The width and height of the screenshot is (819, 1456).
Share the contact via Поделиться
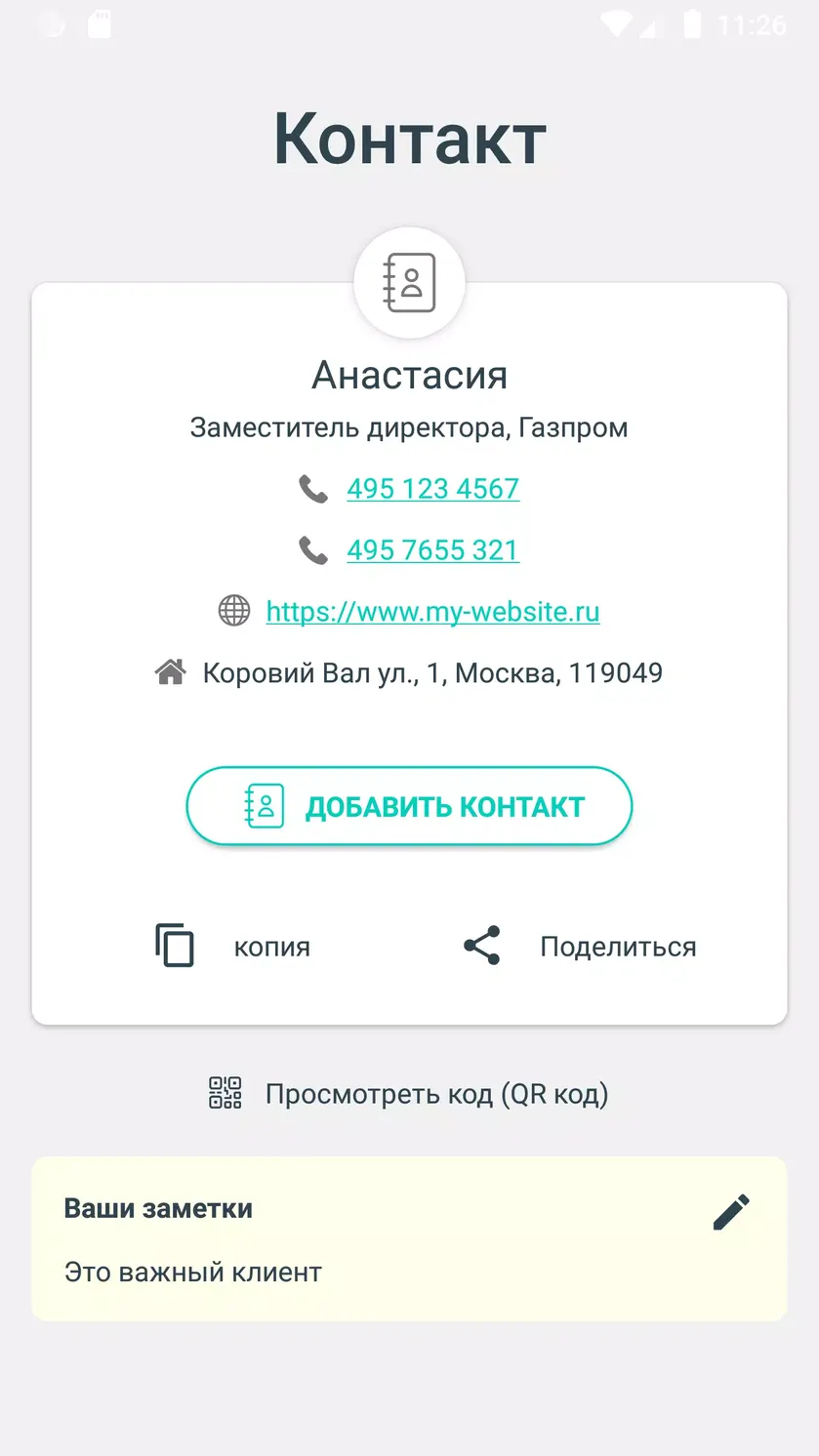pyautogui.click(x=579, y=947)
